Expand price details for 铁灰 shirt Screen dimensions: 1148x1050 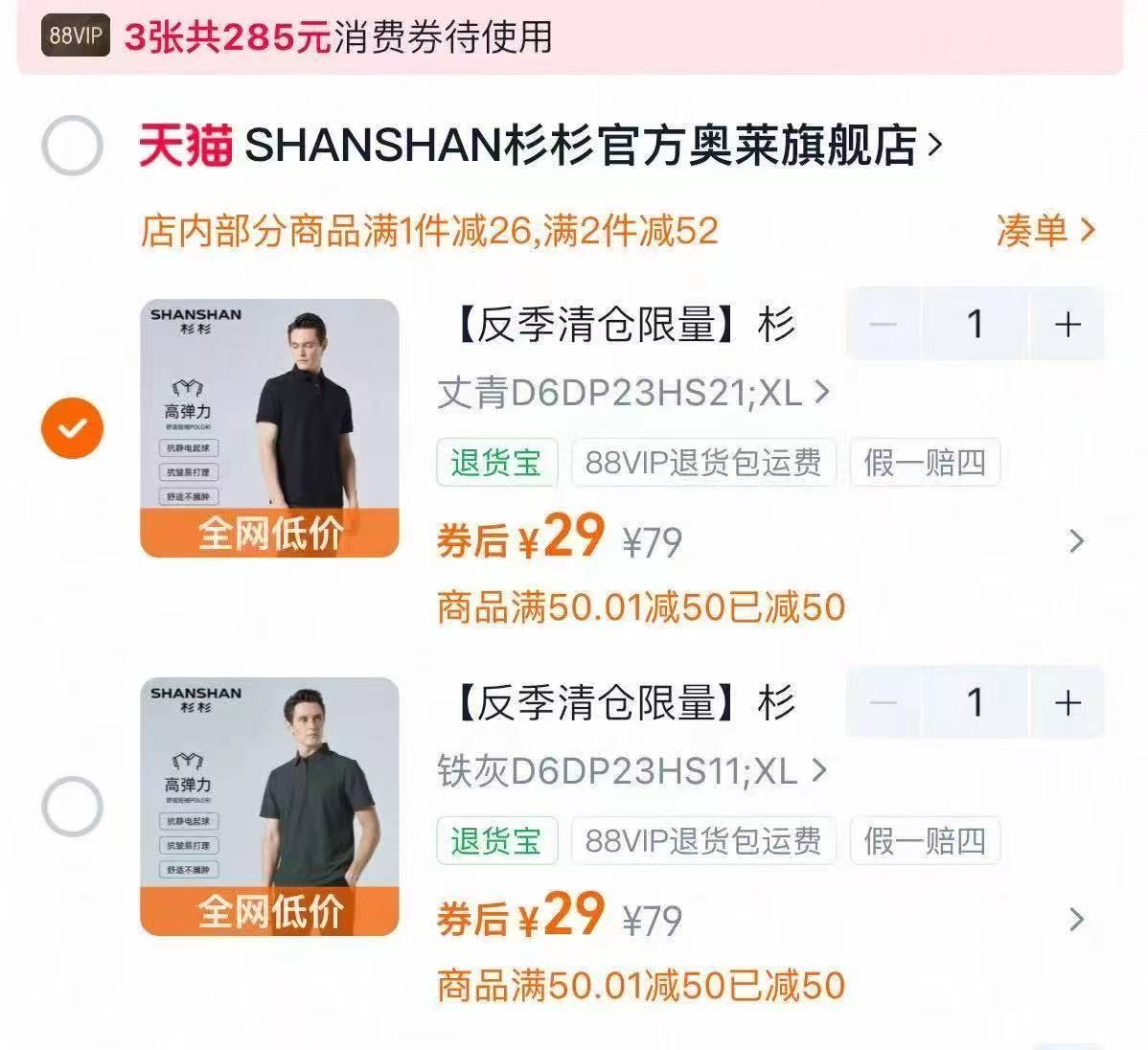point(1076,921)
